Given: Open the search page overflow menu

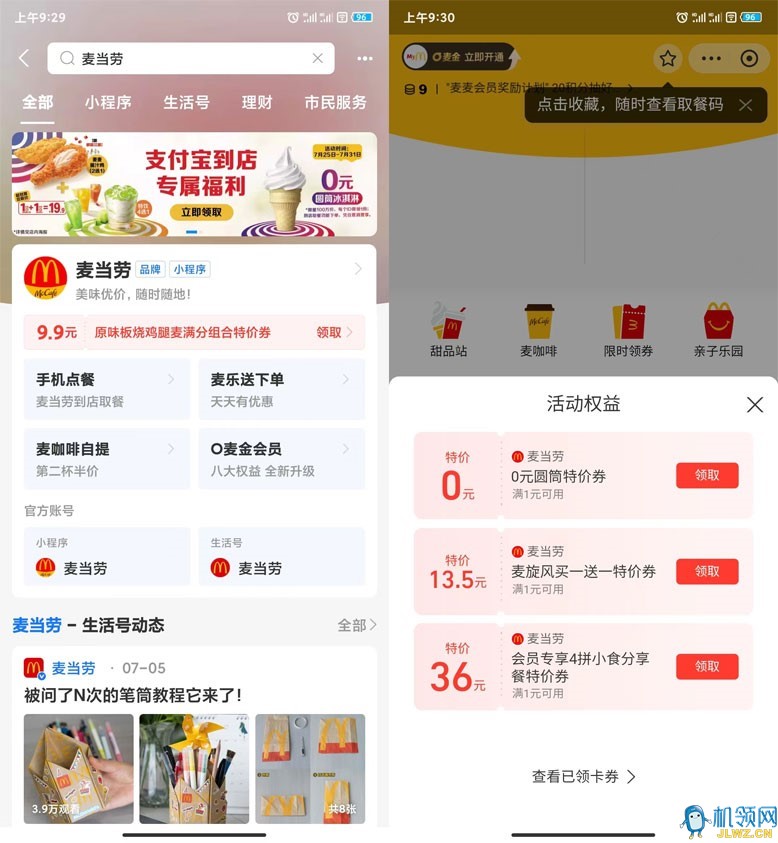Looking at the screenshot, I should click(x=364, y=59).
